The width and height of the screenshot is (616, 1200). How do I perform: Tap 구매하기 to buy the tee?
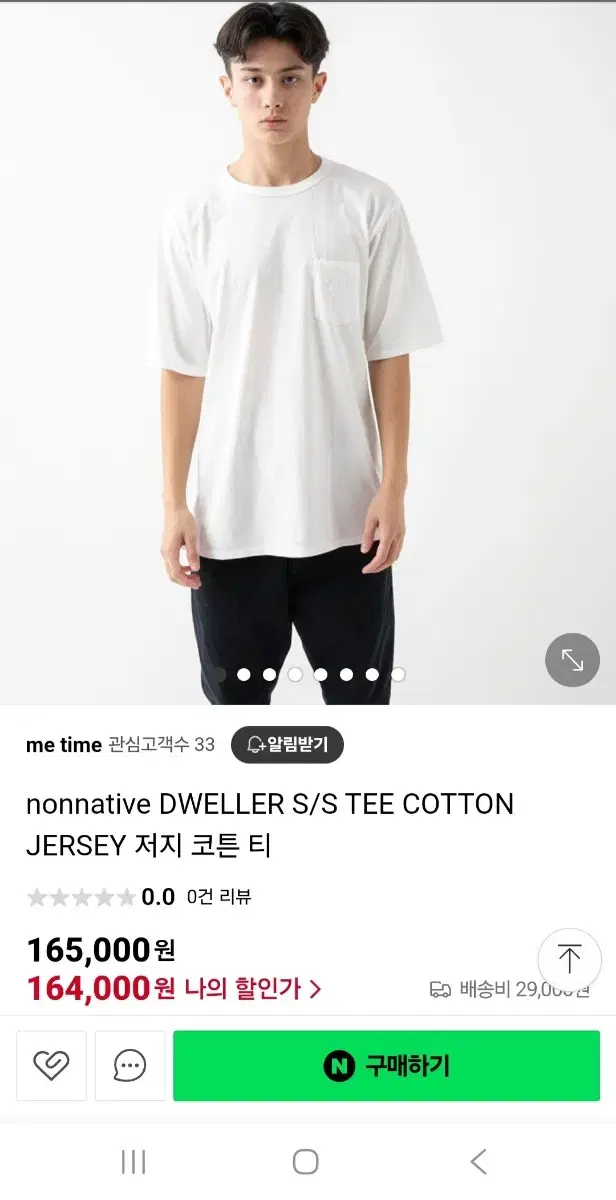tap(386, 1066)
